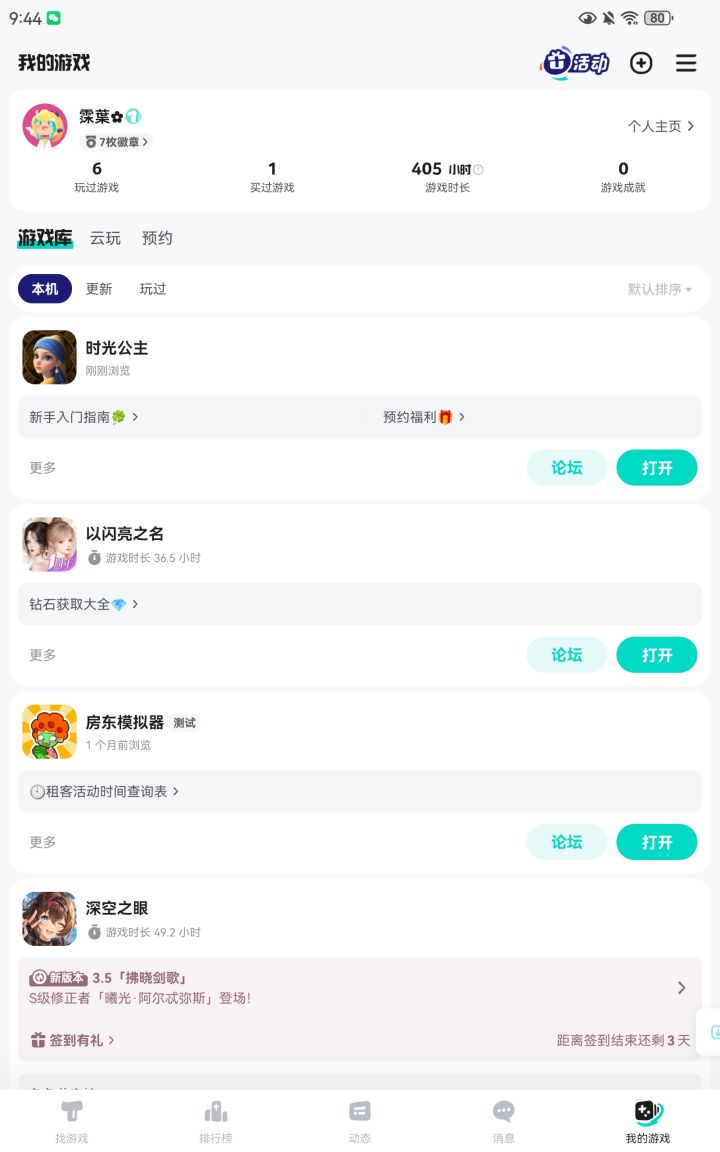720x1152 pixels.
Task: Select the 更新 filter tab
Action: pyautogui.click(x=100, y=289)
